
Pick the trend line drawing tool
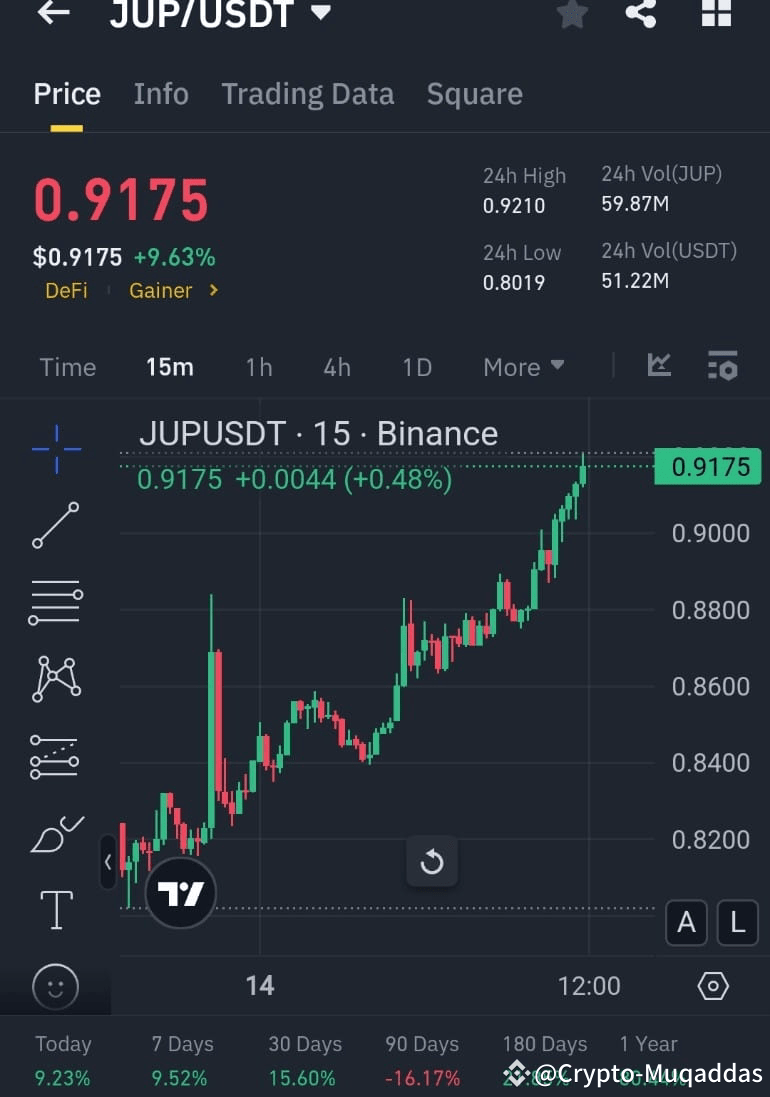pos(55,525)
